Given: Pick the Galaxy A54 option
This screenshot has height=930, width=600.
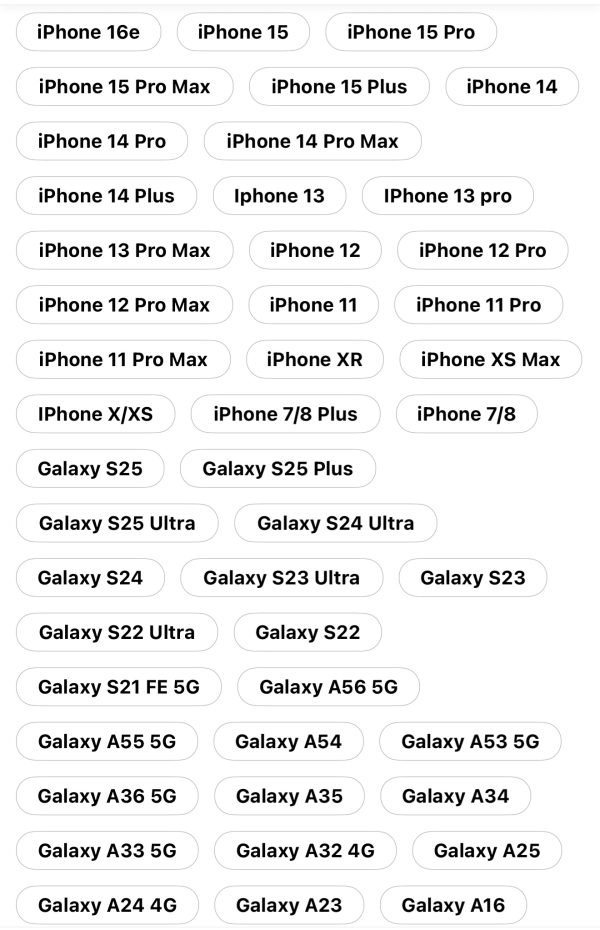Looking at the screenshot, I should [x=288, y=741].
